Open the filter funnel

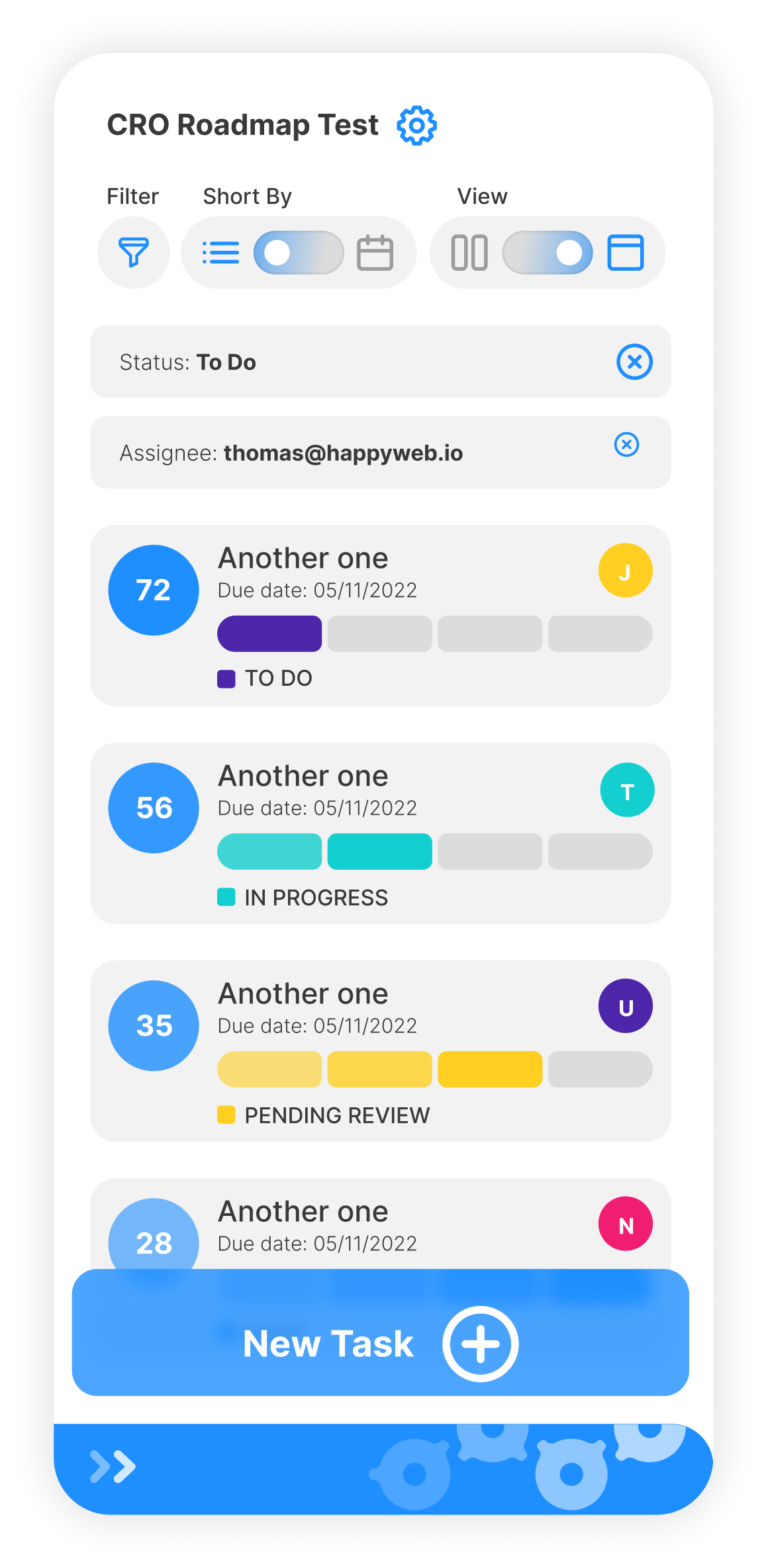[x=133, y=252]
